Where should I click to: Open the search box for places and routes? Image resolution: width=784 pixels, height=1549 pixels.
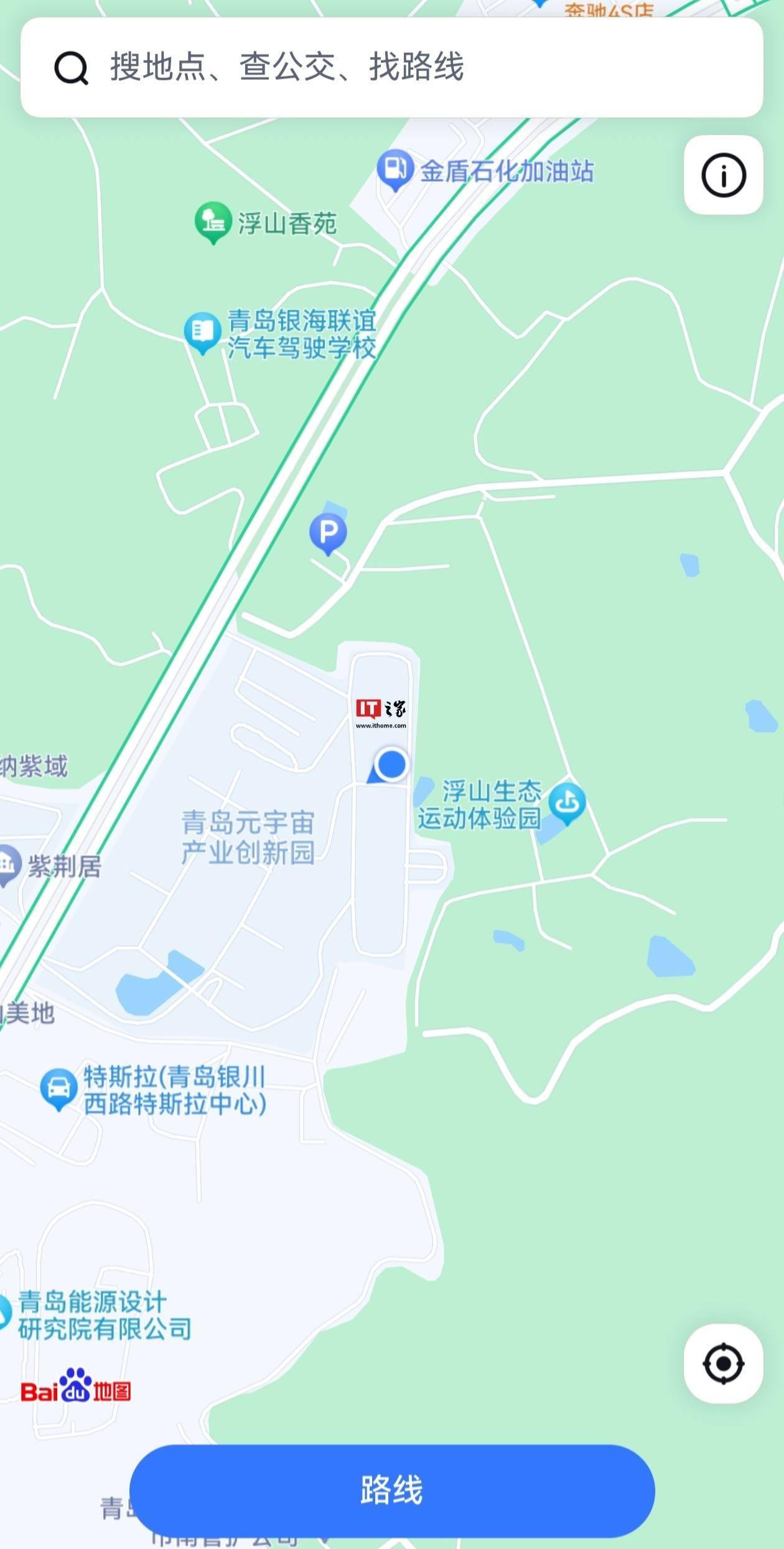click(392, 67)
